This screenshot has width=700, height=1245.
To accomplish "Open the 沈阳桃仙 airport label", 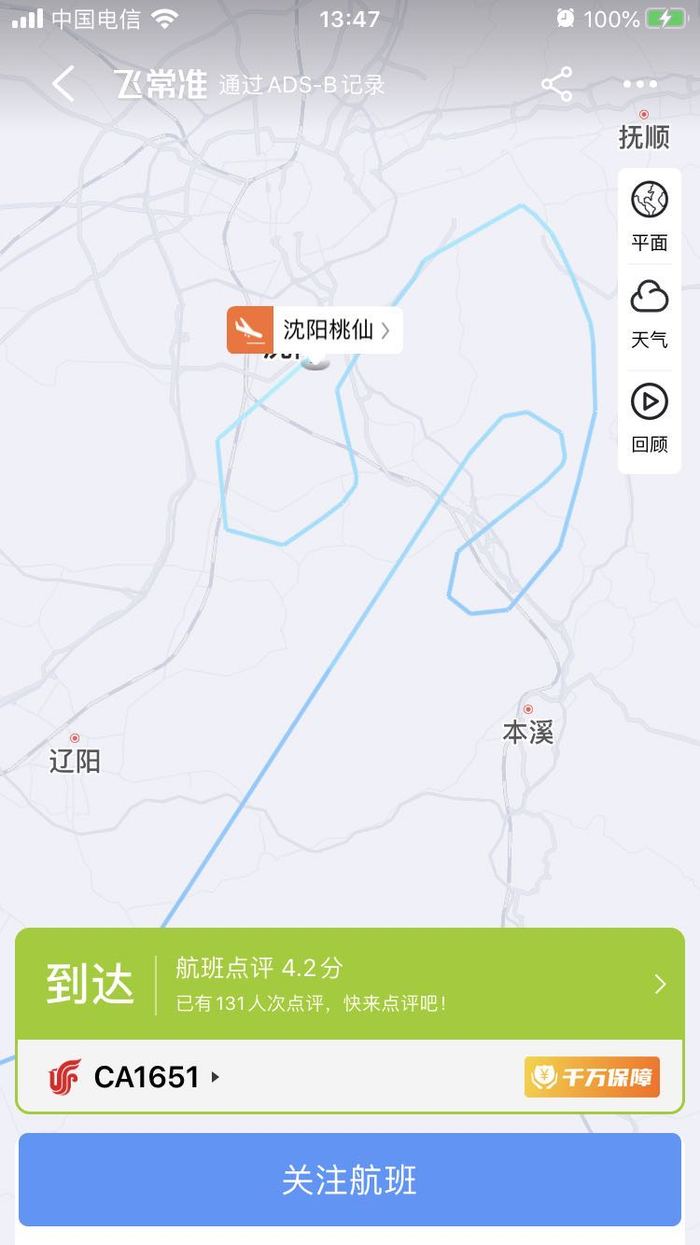I will (x=315, y=330).
